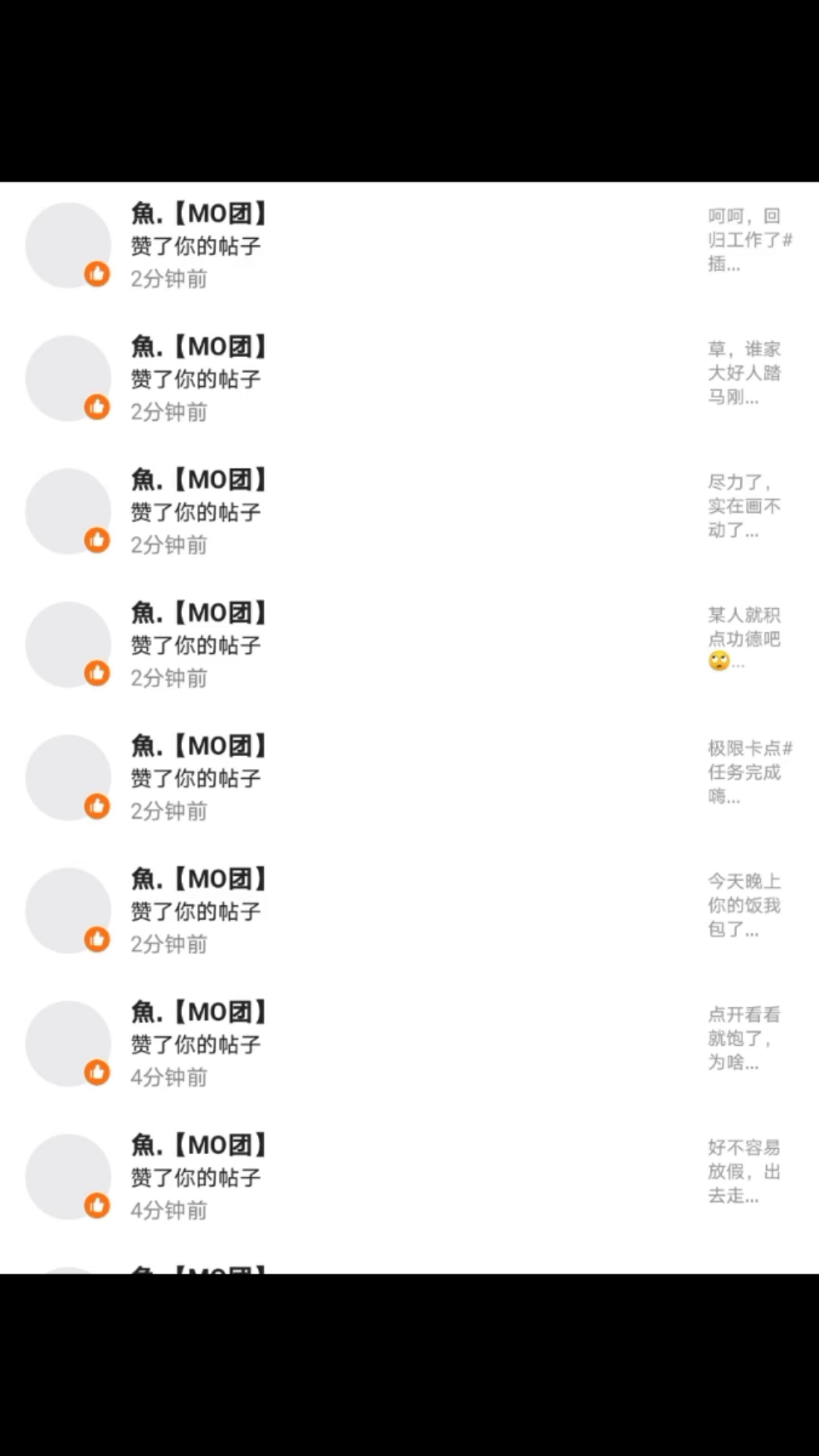
Task: Tap the like notification for "点开看看就饱了，为啥..."
Action: point(409,1043)
